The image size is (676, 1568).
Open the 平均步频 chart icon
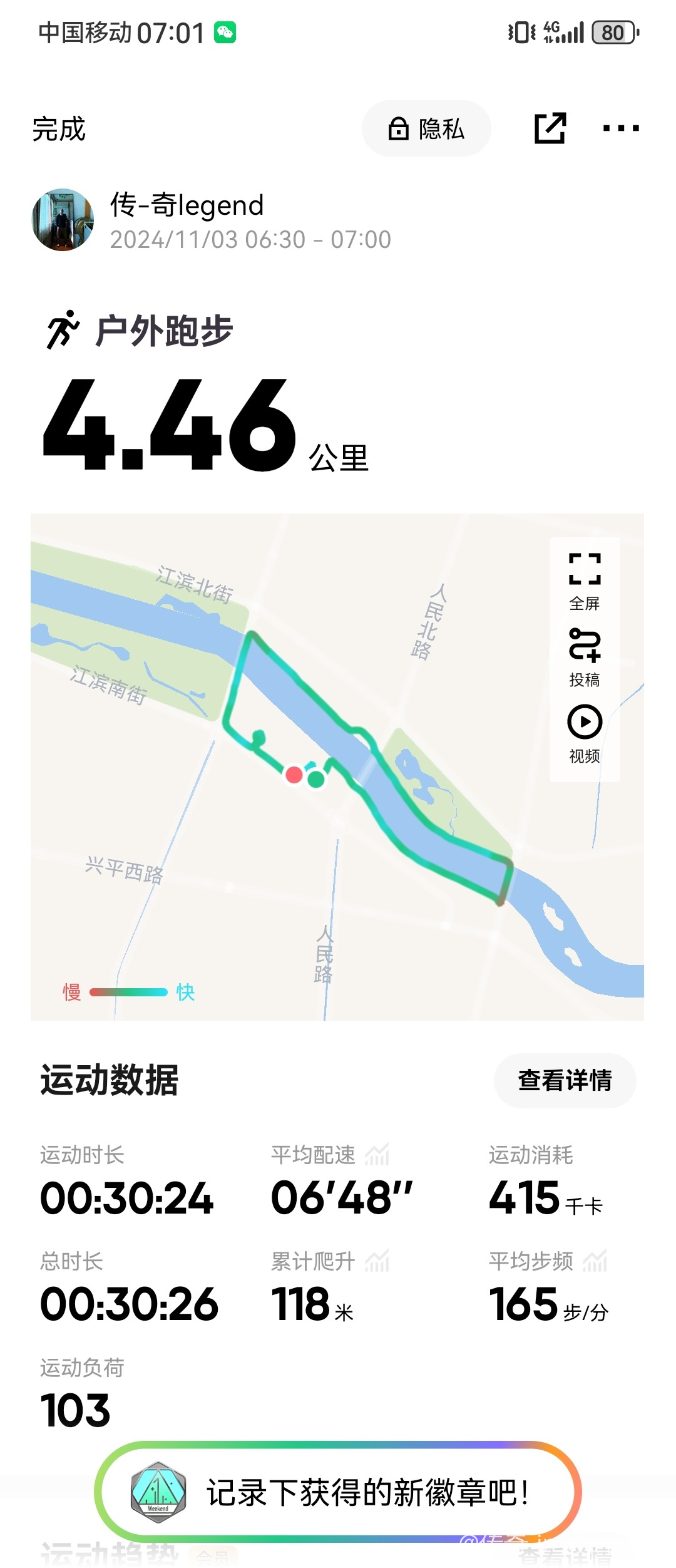pos(595,1261)
